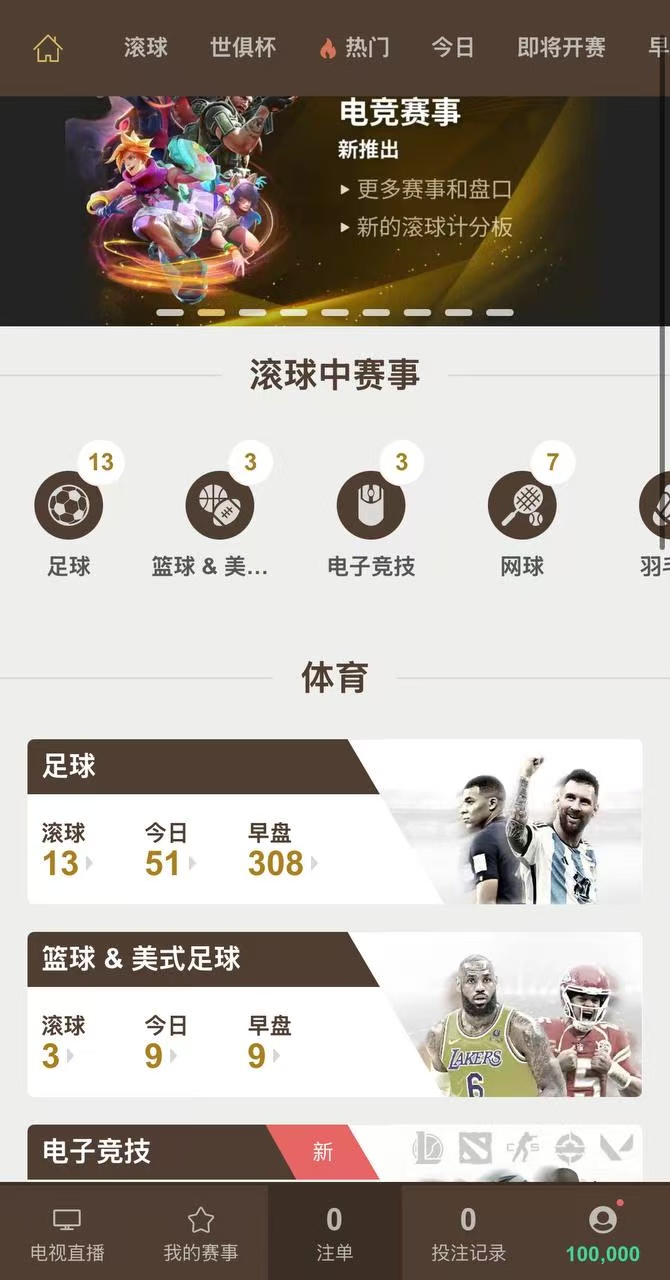Open 篮球 & 美式足球 滚球 3 matches

pos(55,1043)
